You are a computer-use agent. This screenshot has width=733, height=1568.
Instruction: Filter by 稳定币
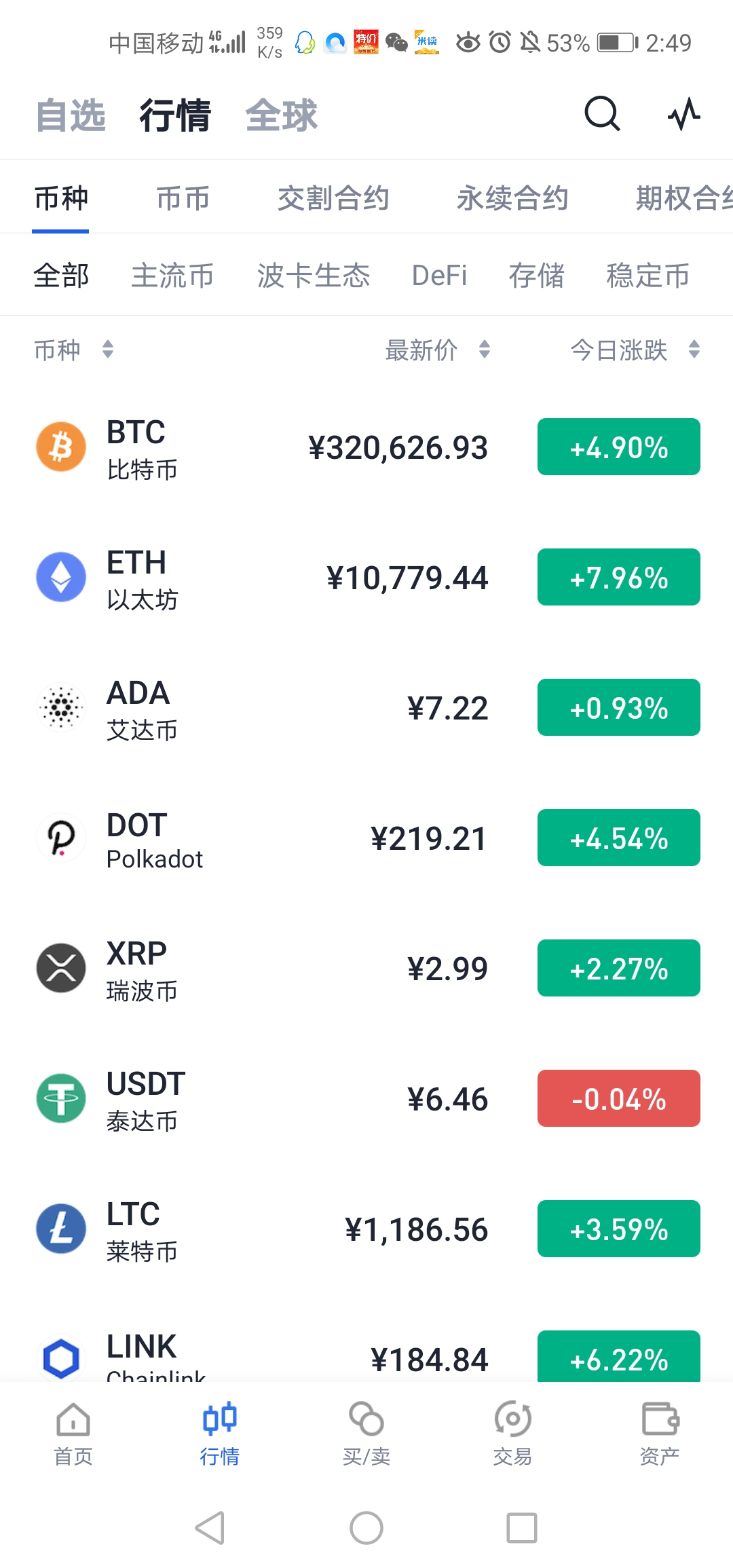pos(647,276)
